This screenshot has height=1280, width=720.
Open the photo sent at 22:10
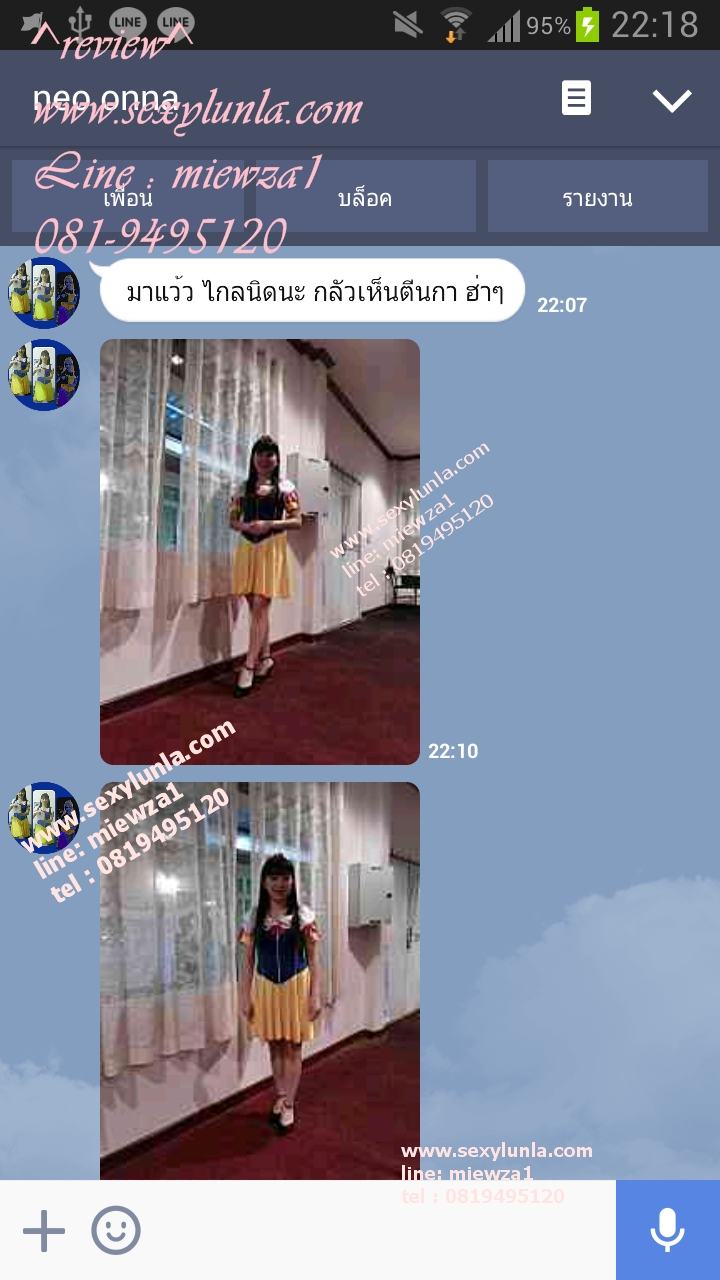(x=260, y=551)
